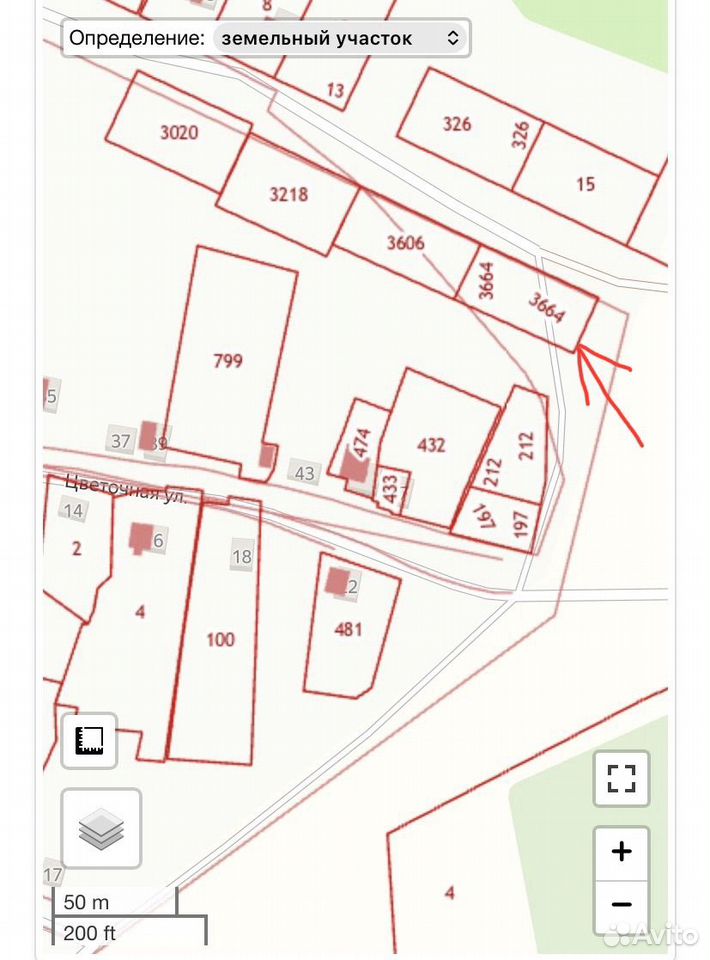
Task: Zoom in with the plus button
Action: (621, 853)
